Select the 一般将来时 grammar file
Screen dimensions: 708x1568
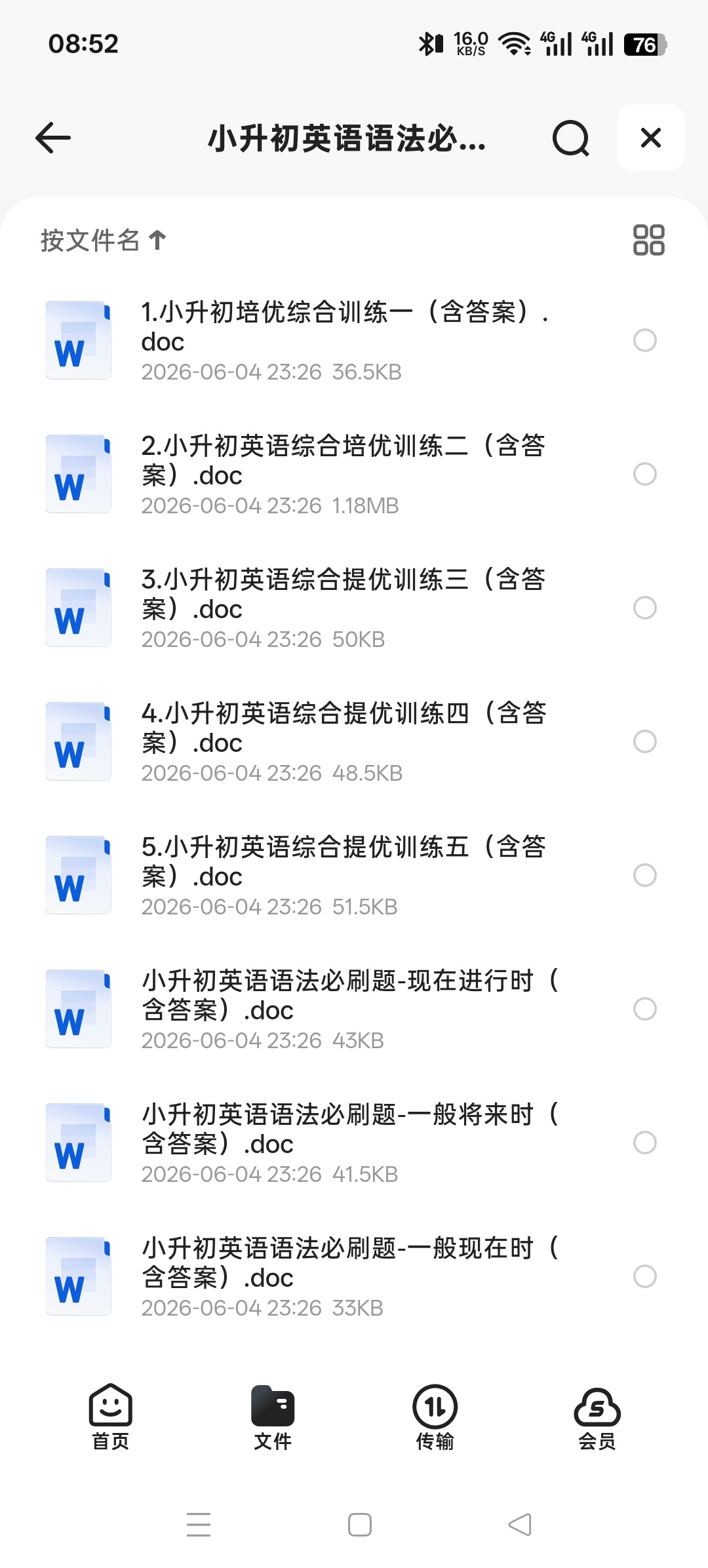pos(645,1143)
